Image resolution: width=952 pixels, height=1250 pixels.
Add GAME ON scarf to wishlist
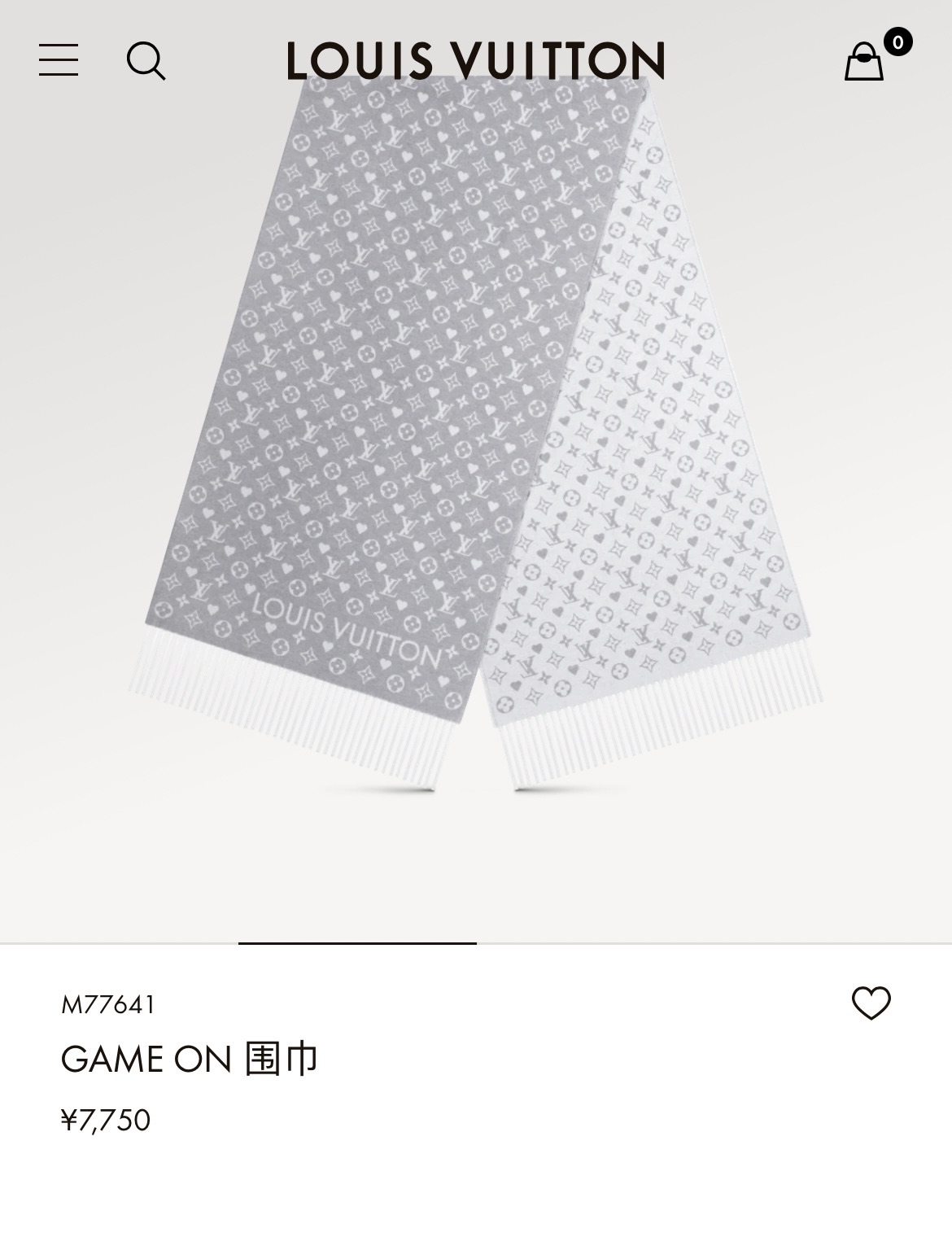tap(871, 1003)
